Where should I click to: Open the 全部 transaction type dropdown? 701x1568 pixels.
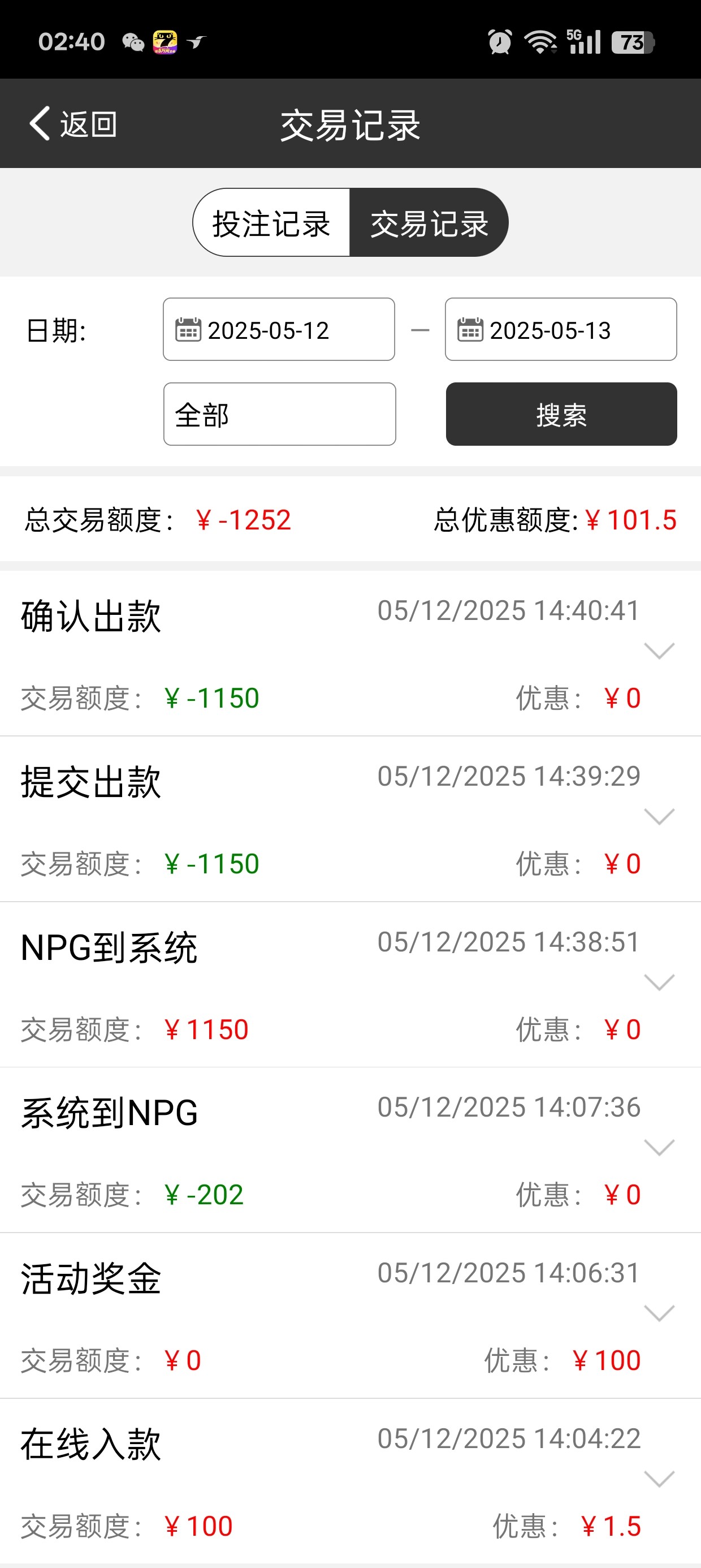click(x=279, y=415)
